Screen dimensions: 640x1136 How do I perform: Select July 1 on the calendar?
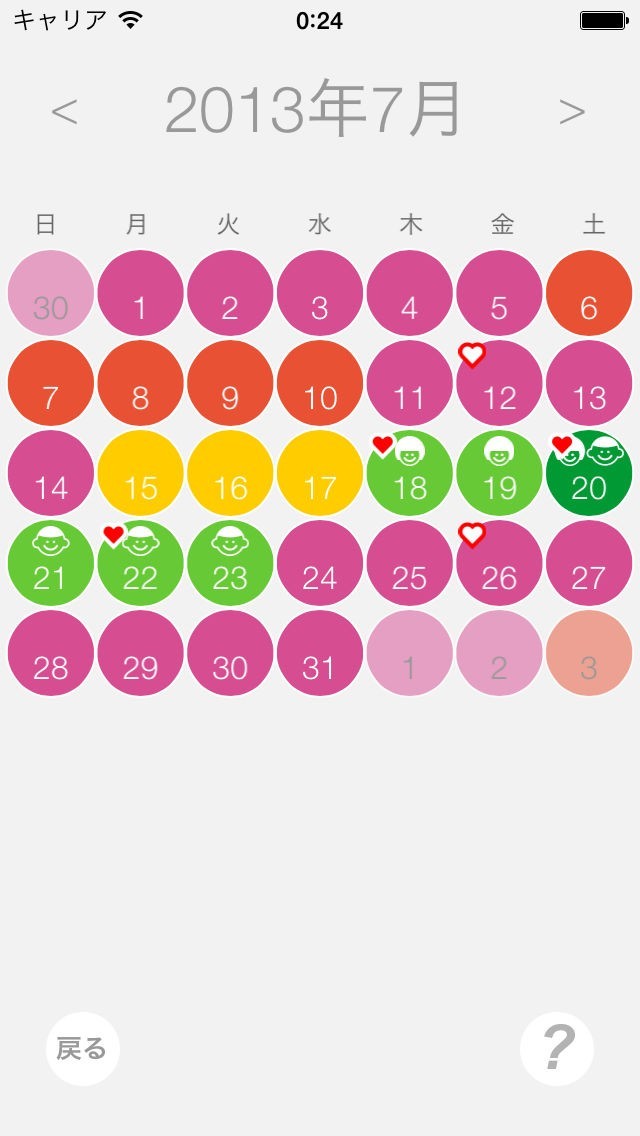(x=140, y=293)
